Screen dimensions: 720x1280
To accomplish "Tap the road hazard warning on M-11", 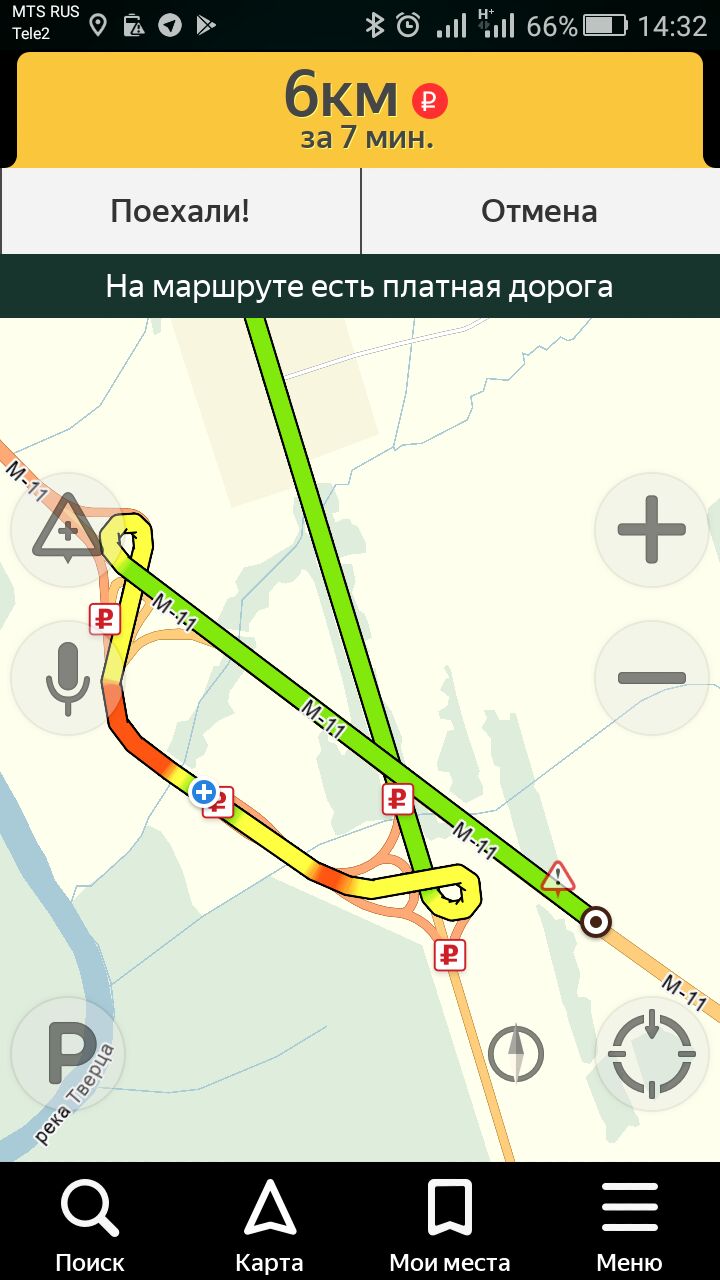I will click(558, 877).
